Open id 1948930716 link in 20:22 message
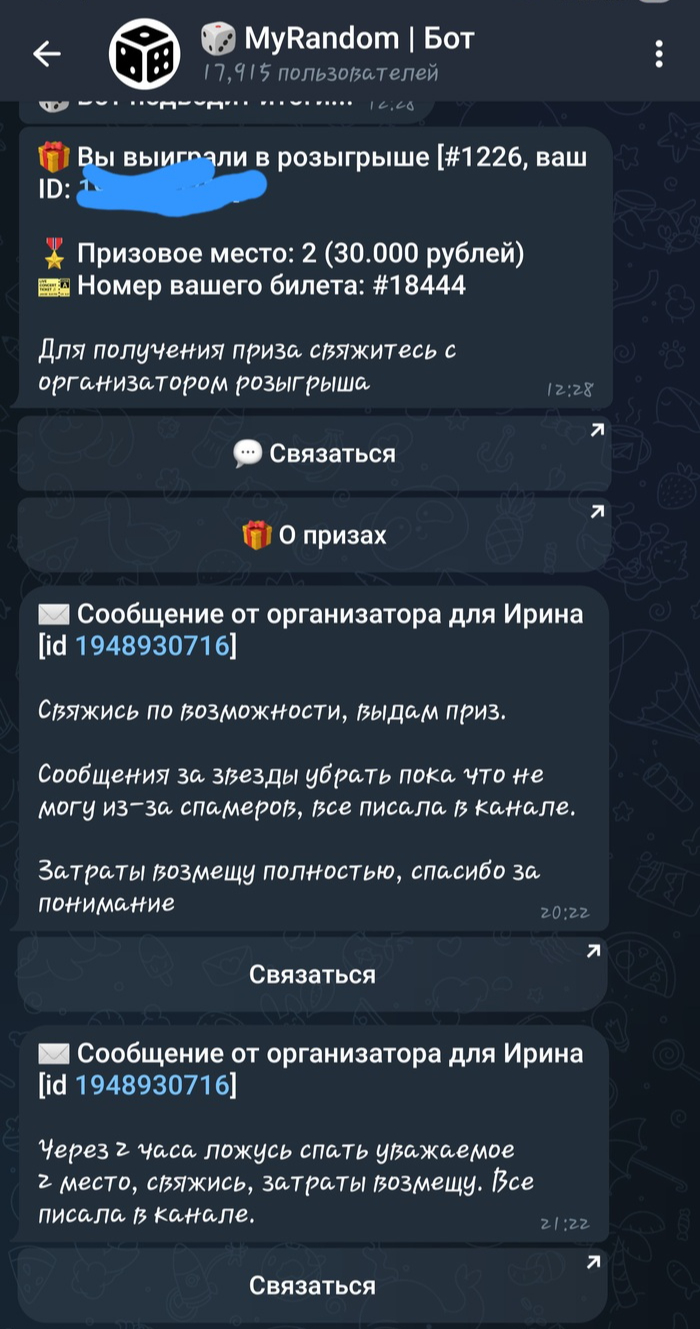This screenshot has height=1329, width=700. click(152, 647)
